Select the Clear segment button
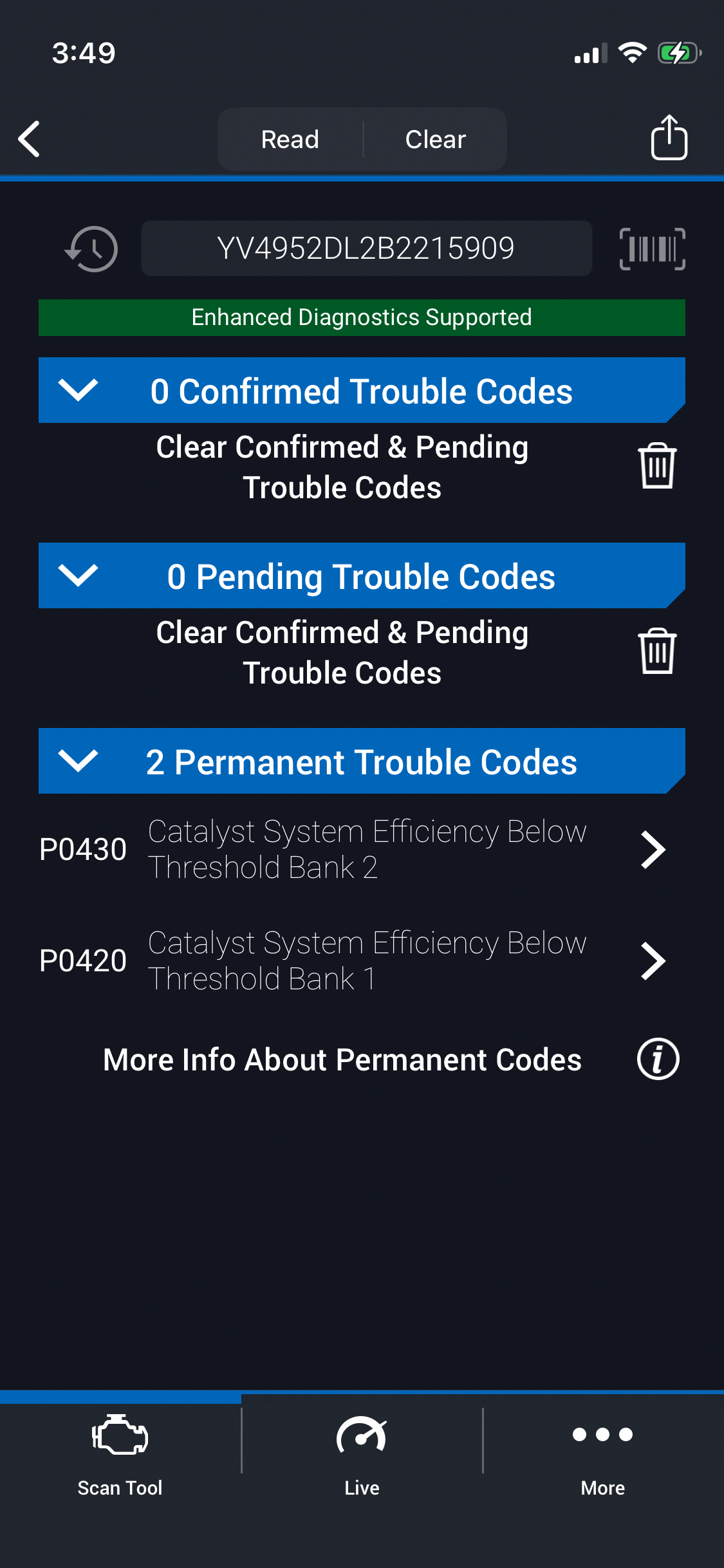The width and height of the screenshot is (724, 1568). point(435,140)
